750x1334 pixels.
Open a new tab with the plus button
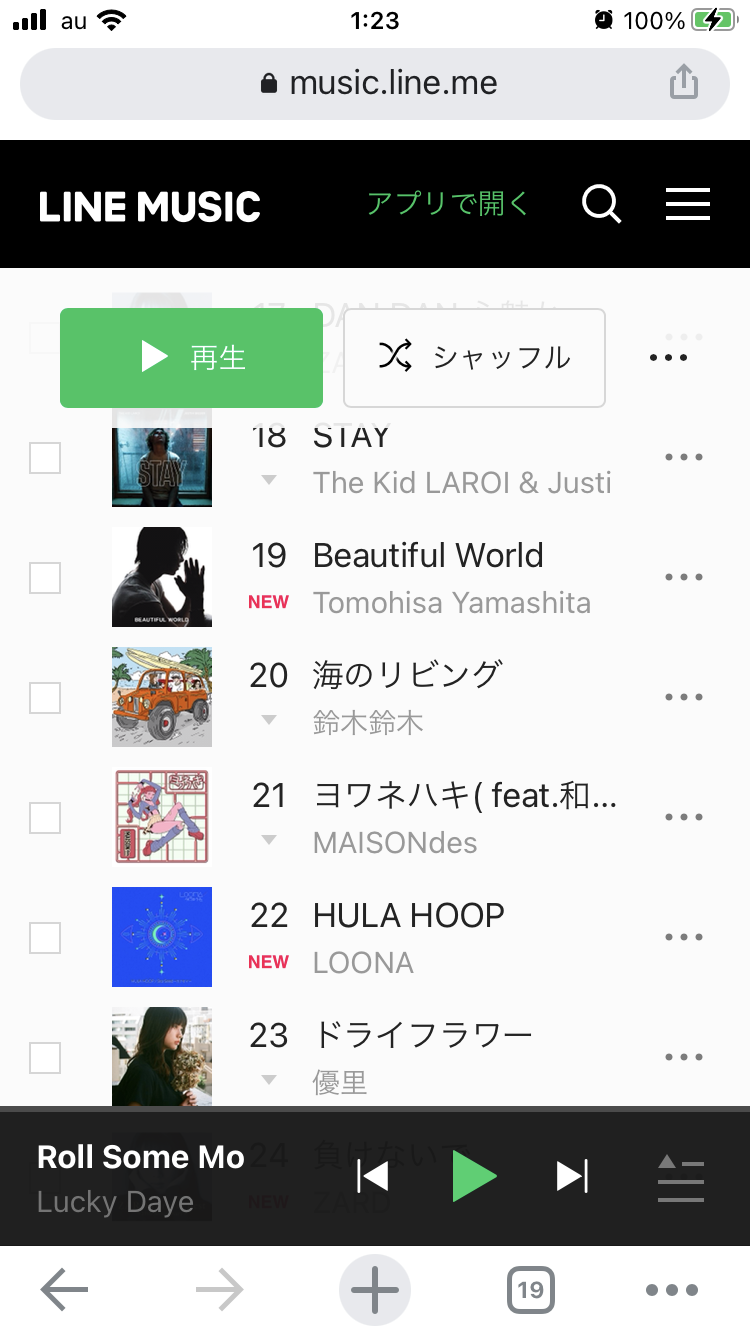pos(375,1290)
